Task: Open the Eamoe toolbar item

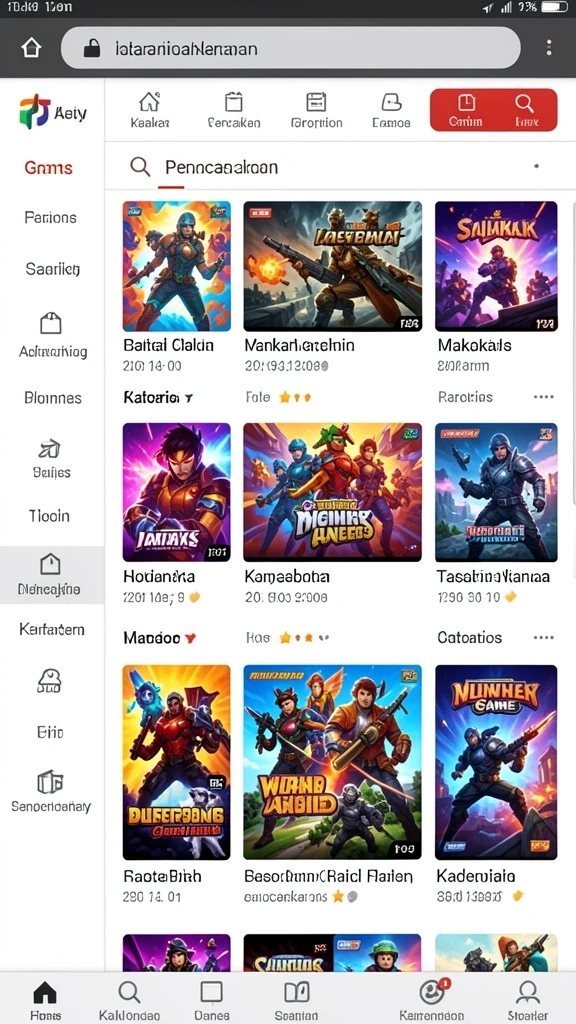Action: [x=391, y=110]
